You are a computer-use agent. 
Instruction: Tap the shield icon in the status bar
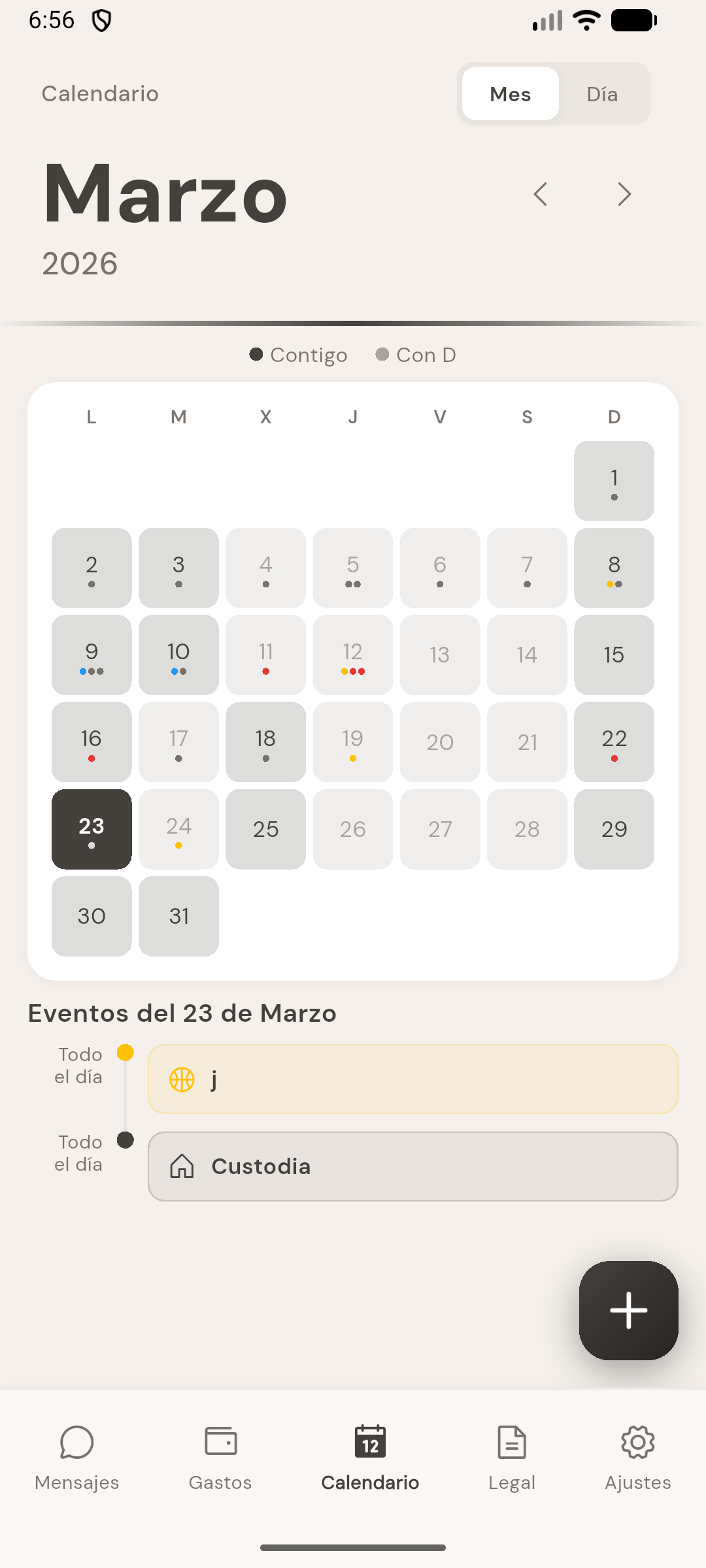tap(101, 20)
